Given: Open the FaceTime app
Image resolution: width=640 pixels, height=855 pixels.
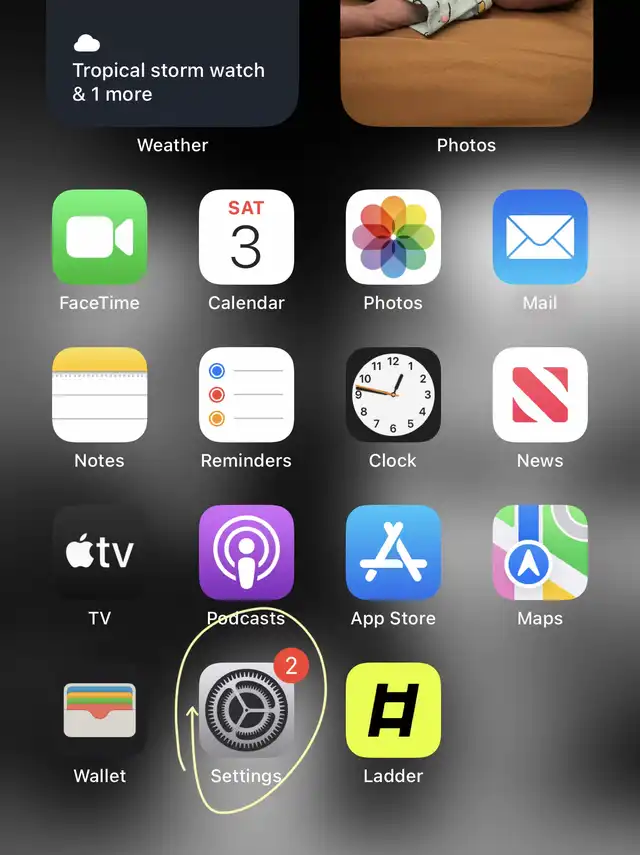Looking at the screenshot, I should click(99, 237).
